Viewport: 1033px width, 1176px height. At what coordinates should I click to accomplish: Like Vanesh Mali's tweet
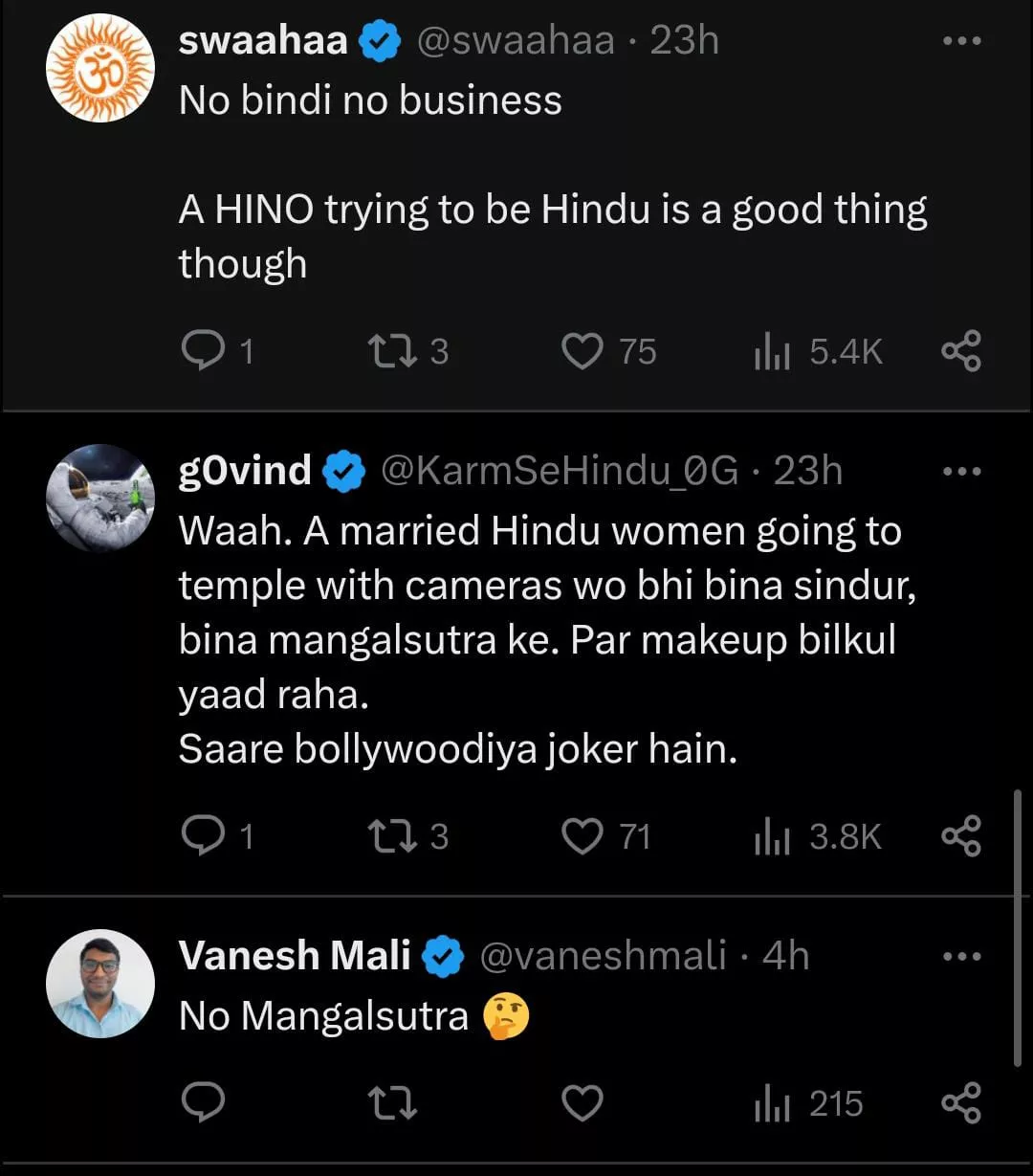point(582,1103)
